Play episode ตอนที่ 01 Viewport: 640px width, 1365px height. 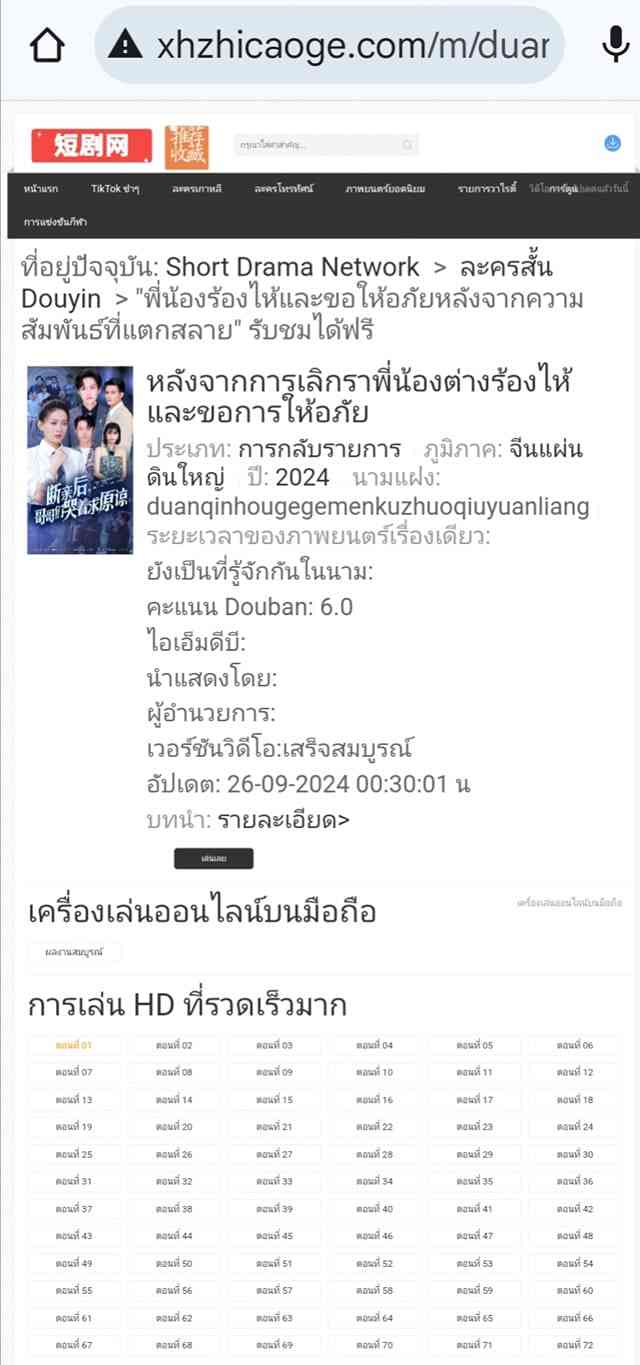click(x=74, y=1045)
